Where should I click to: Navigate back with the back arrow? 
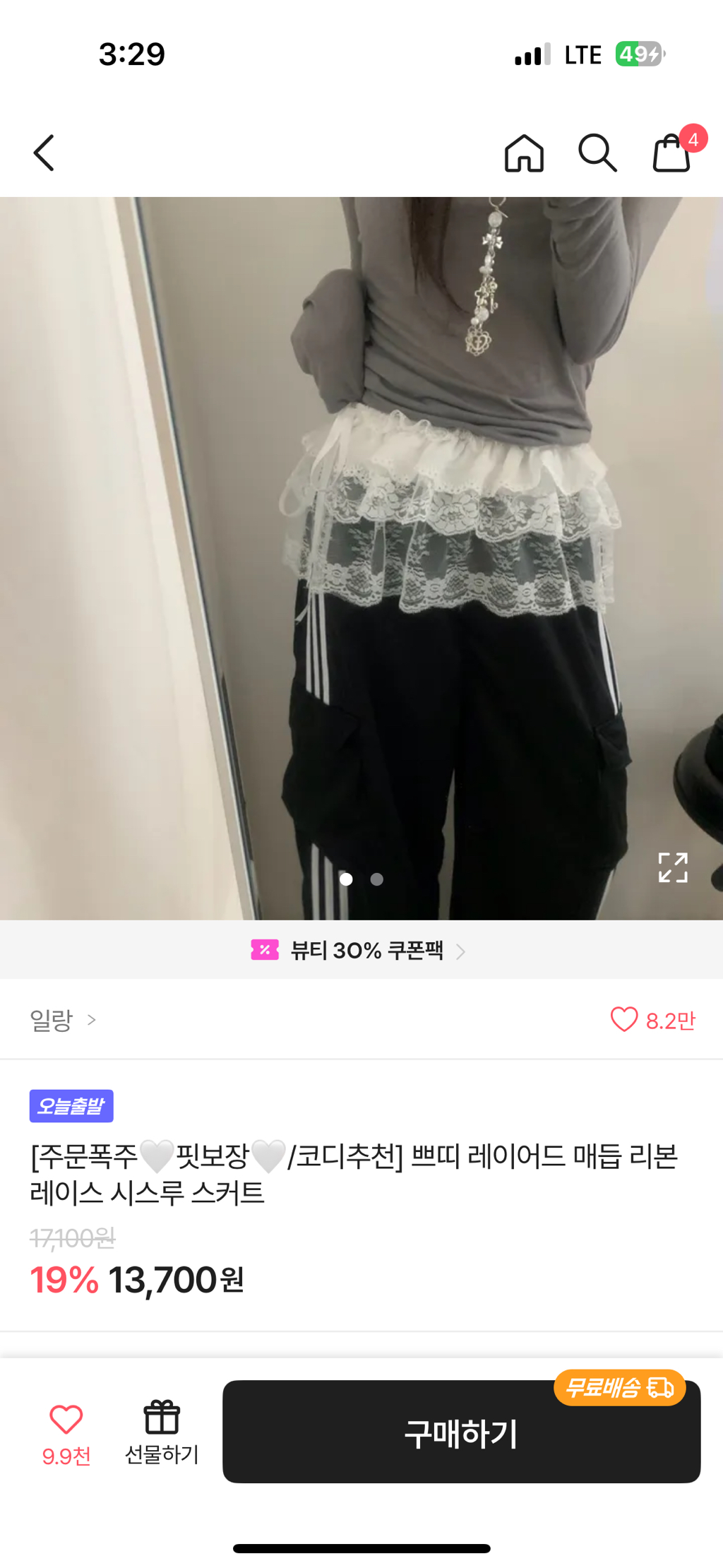44,153
